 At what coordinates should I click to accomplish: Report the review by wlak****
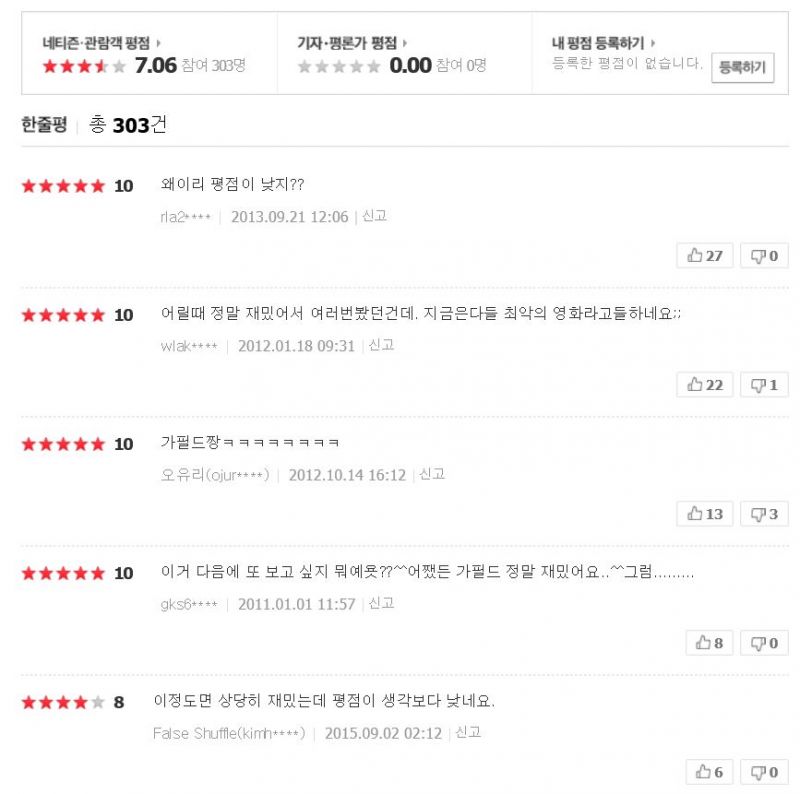381,345
